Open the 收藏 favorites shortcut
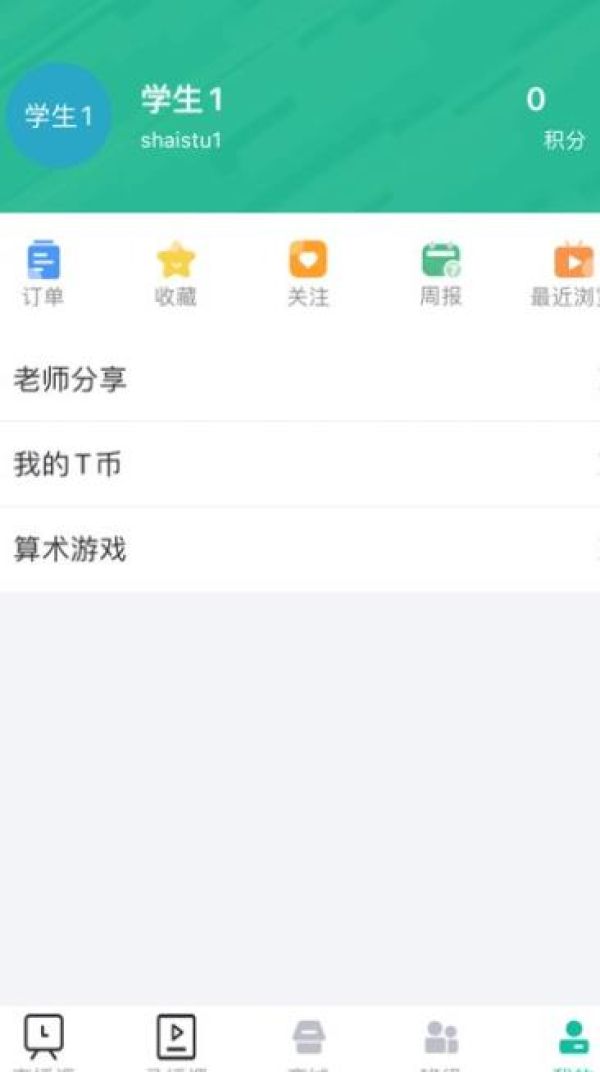 (176, 272)
